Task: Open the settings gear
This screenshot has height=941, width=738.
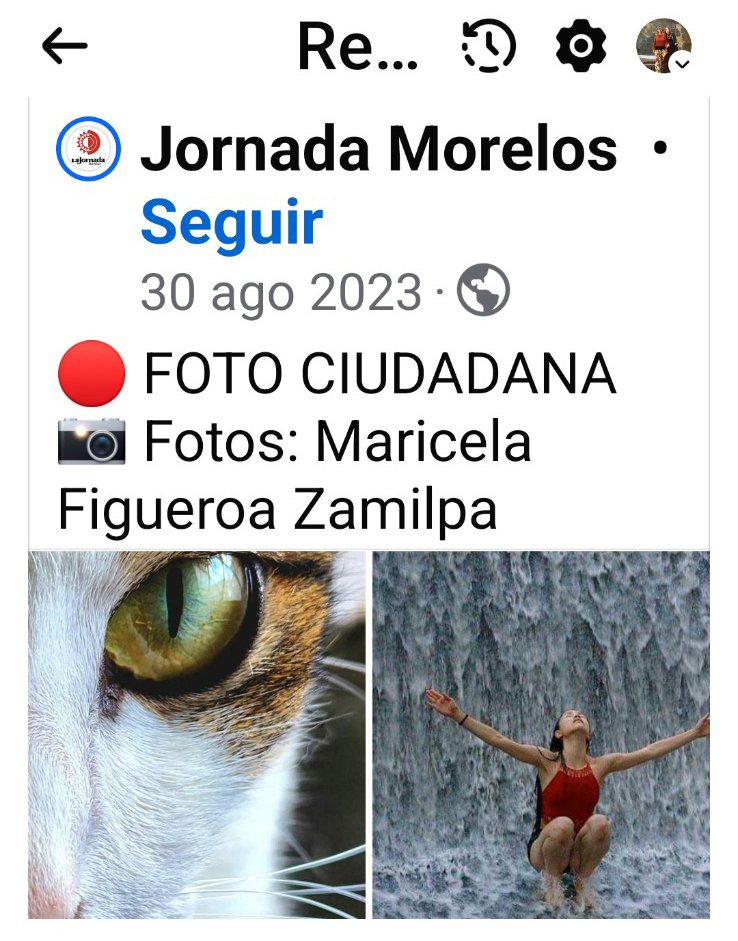Action: (x=581, y=46)
